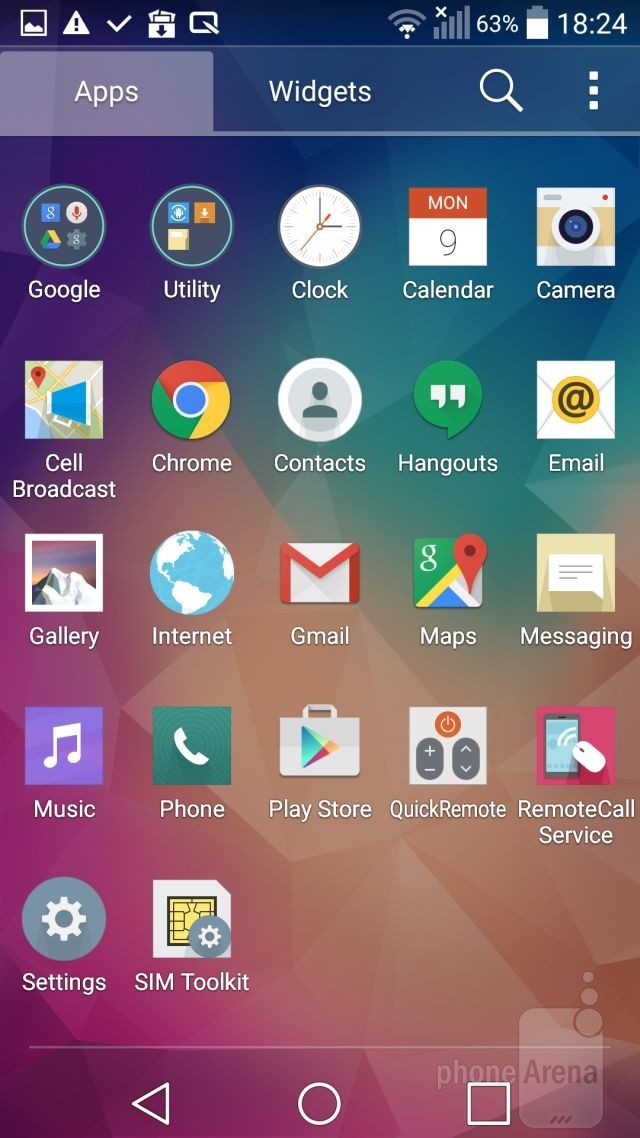Tap the home navigation button
The image size is (640, 1138).
click(320, 1104)
